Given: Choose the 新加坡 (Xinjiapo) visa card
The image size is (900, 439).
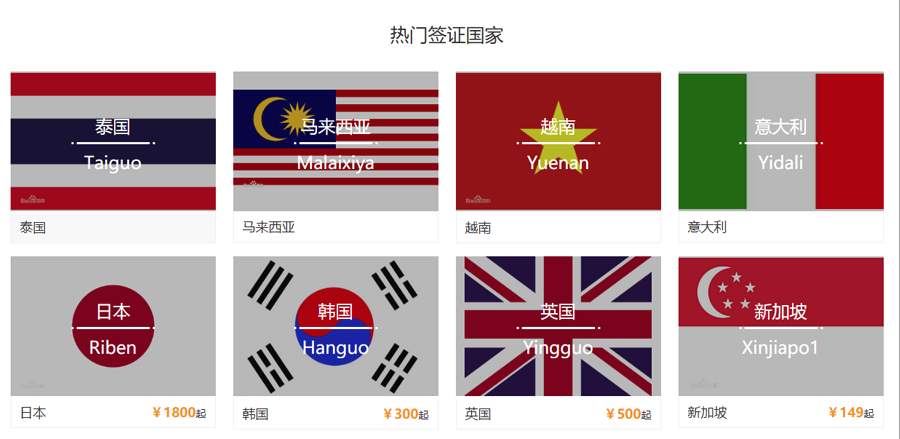Looking at the screenshot, I should coord(781,327).
